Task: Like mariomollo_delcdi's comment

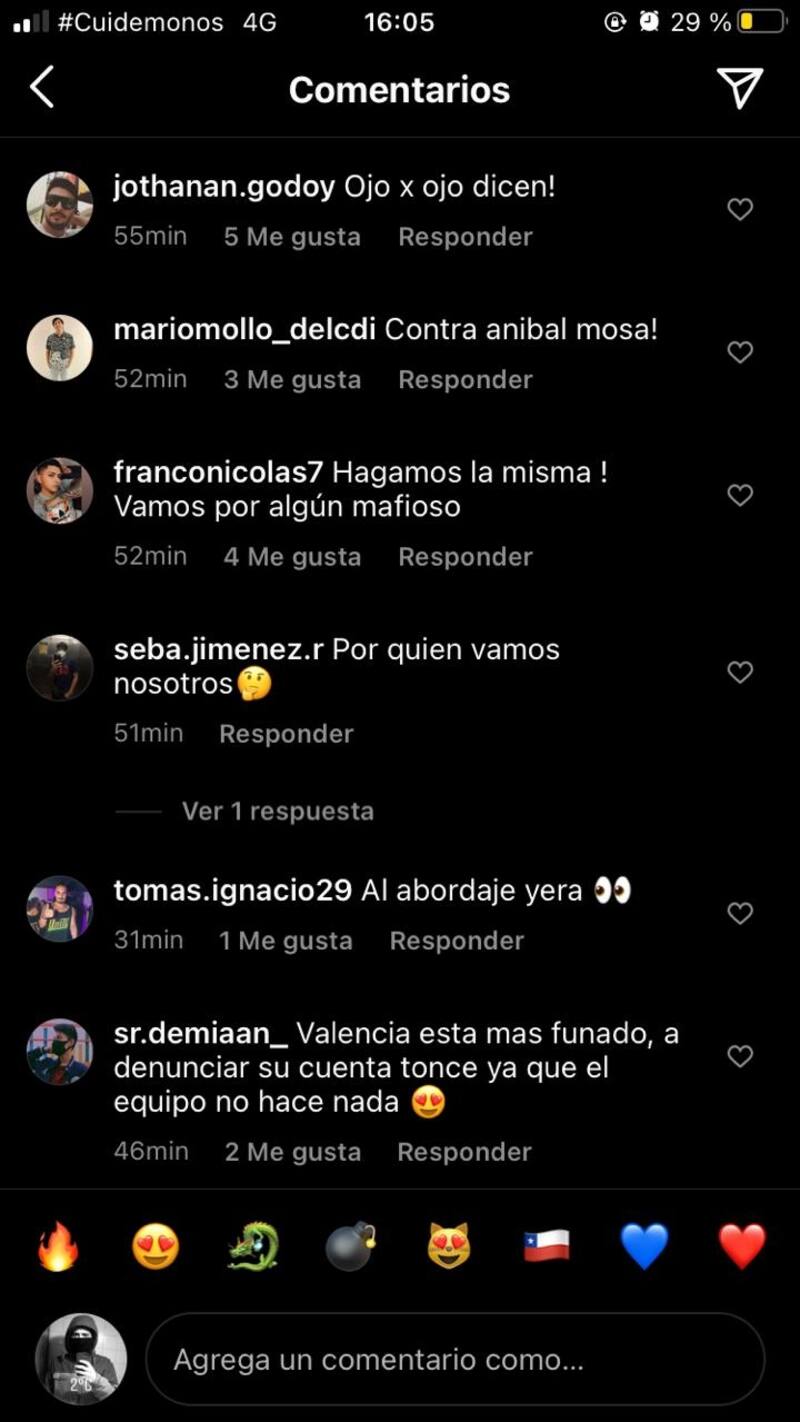Action: coord(739,352)
